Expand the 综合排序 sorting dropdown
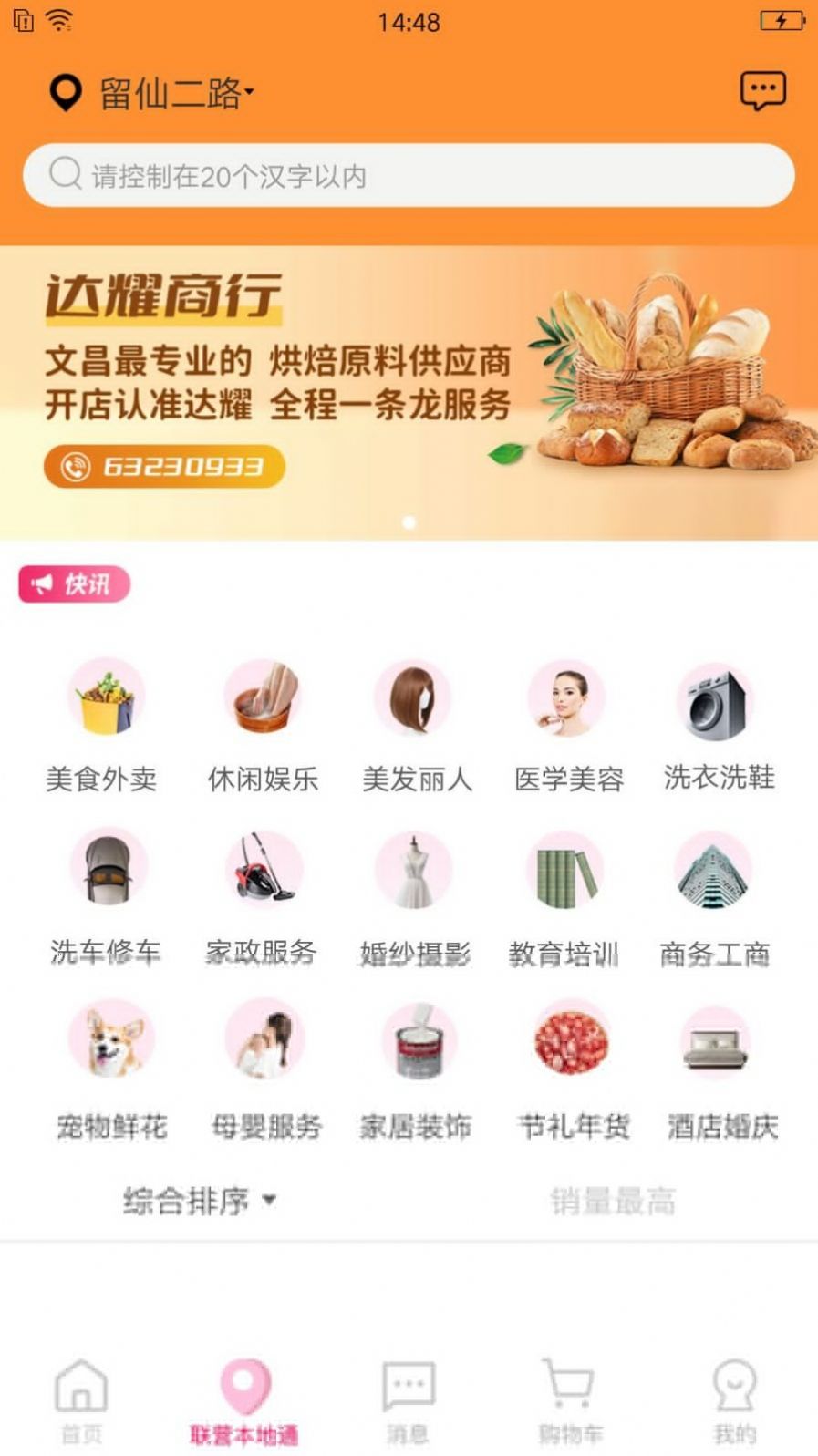The height and width of the screenshot is (1456, 818). pyautogui.click(x=199, y=1202)
